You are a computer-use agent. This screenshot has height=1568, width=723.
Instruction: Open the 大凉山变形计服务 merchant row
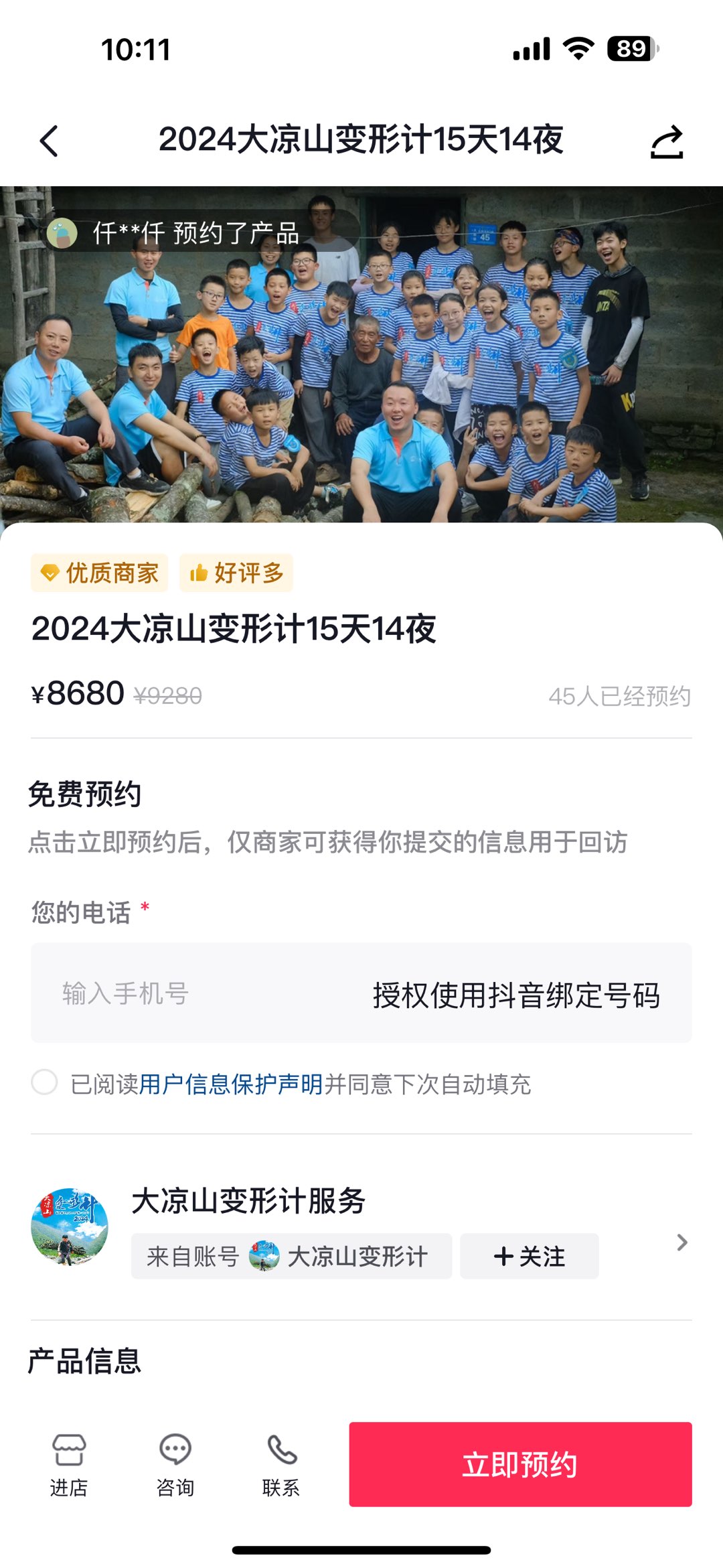[681, 1242]
